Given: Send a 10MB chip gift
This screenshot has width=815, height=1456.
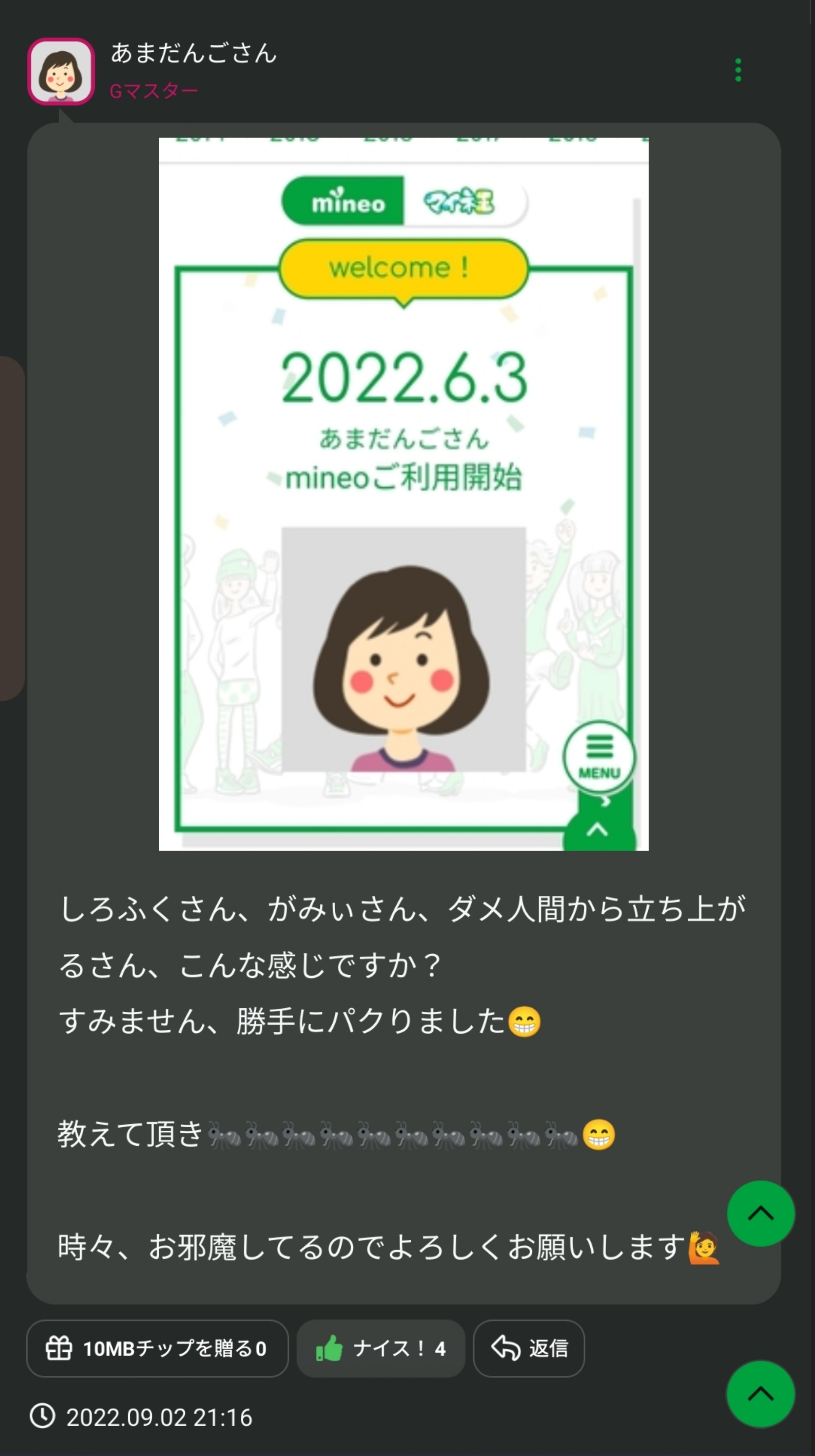Looking at the screenshot, I should click(x=157, y=1348).
